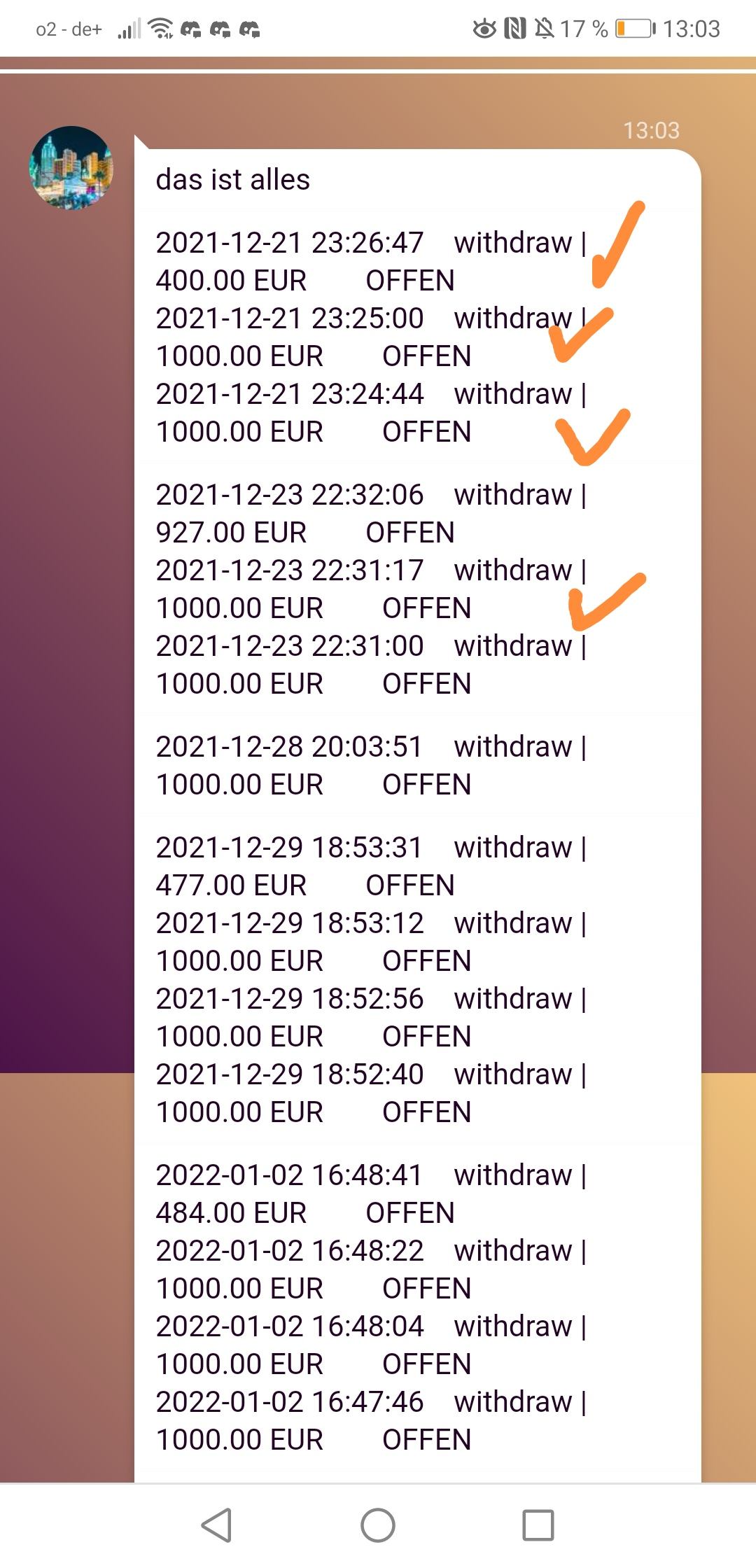The width and height of the screenshot is (756, 1568).
Task: Go back with the system back button
Action: [x=217, y=1525]
